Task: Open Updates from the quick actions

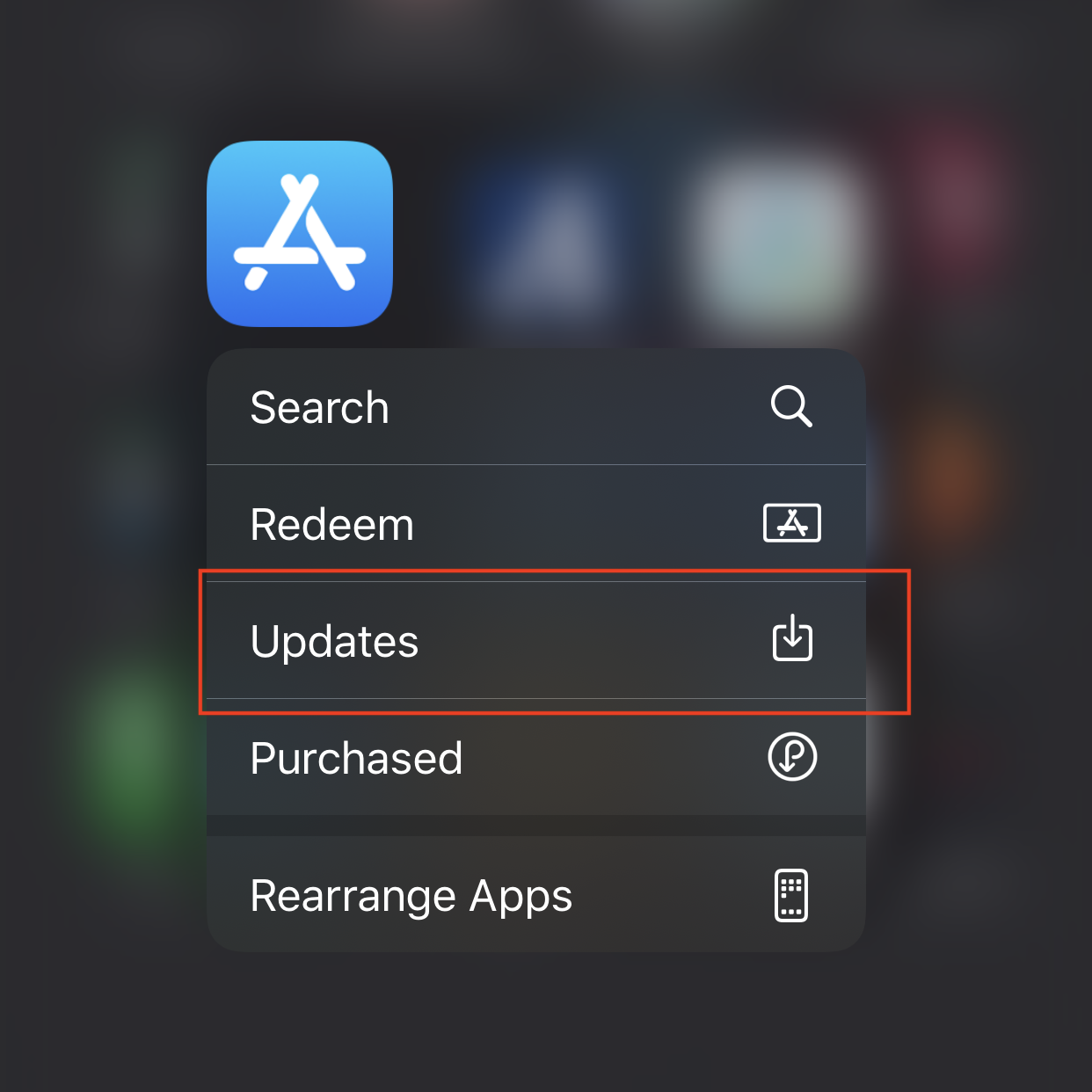Action: (x=535, y=641)
